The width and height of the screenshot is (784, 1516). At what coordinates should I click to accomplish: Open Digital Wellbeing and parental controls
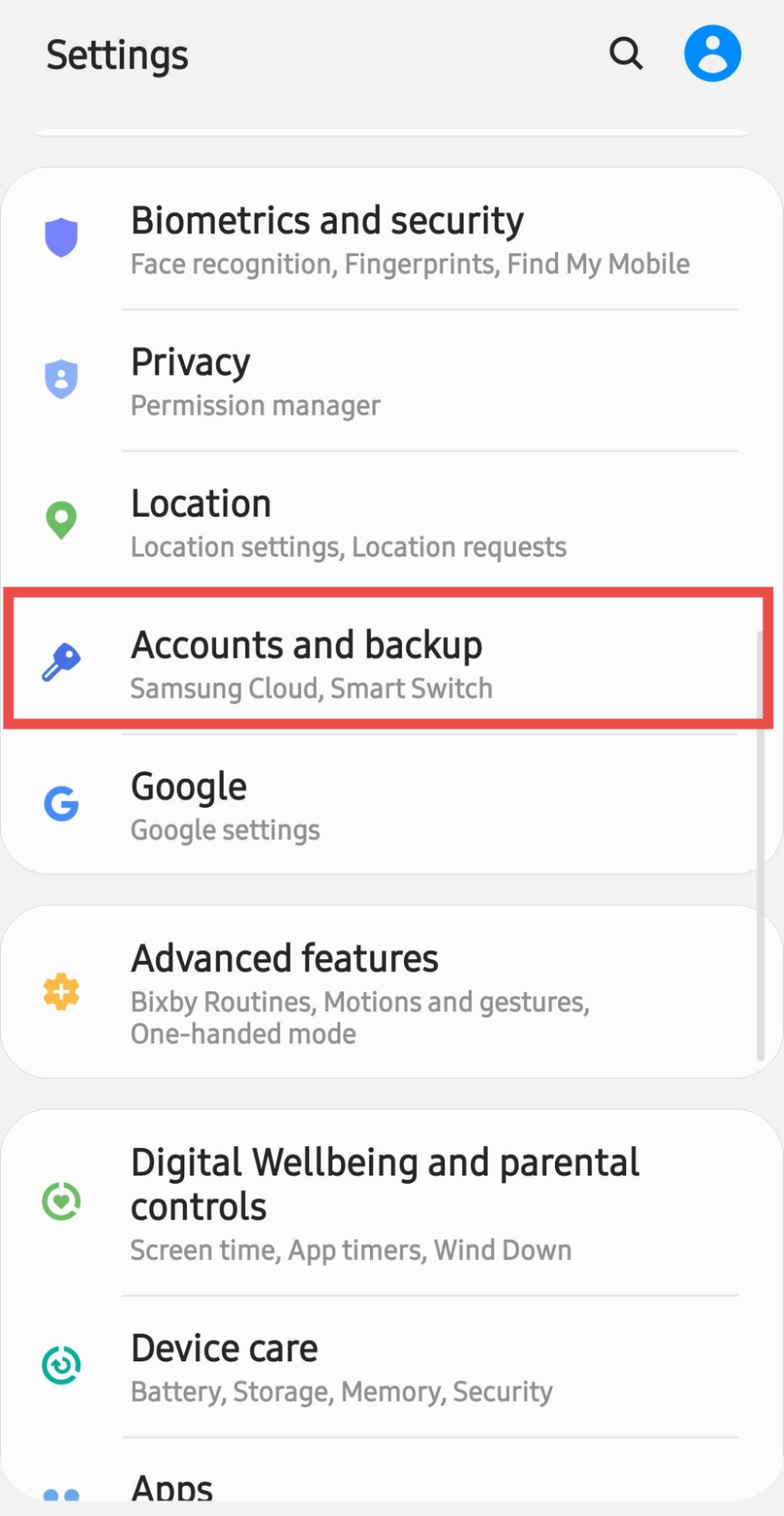point(392,1203)
